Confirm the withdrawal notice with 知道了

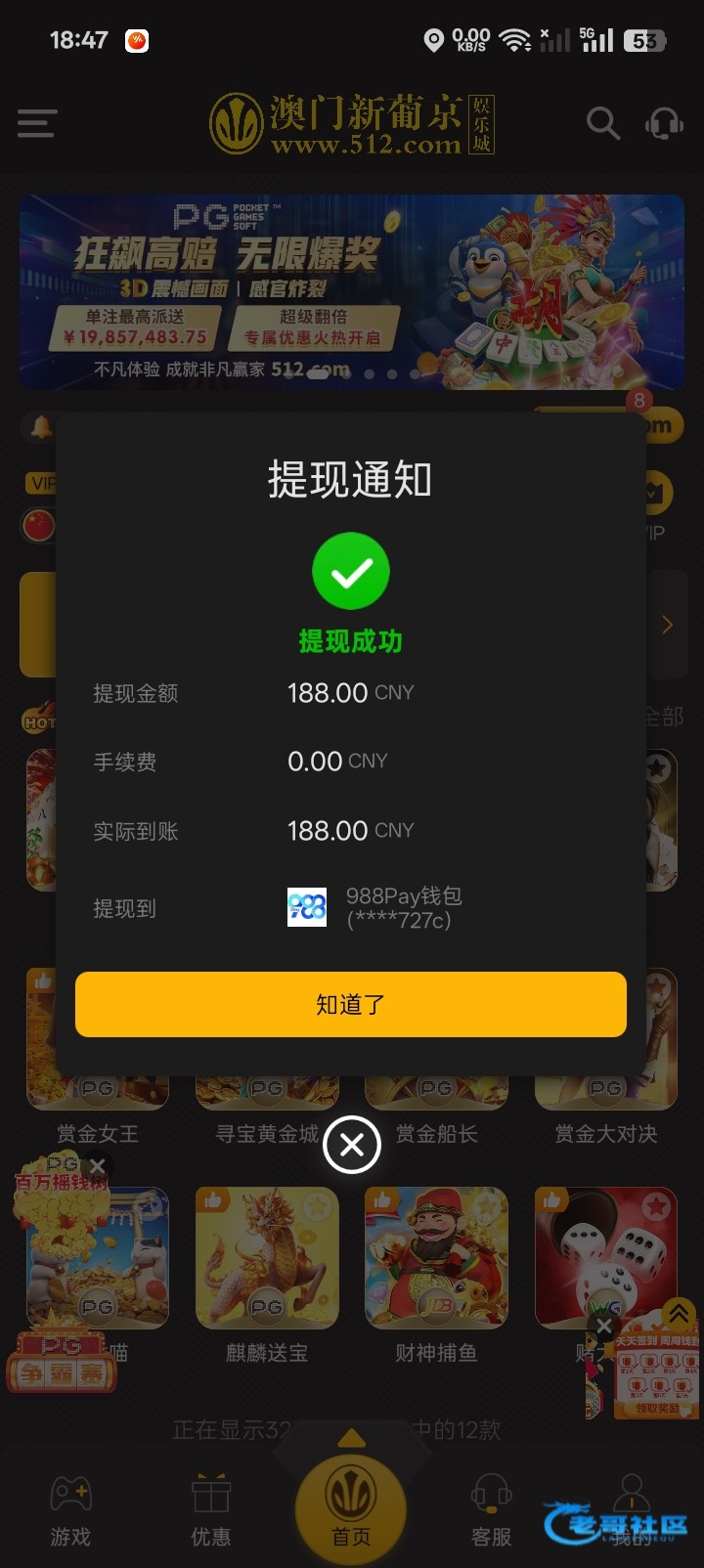350,1004
